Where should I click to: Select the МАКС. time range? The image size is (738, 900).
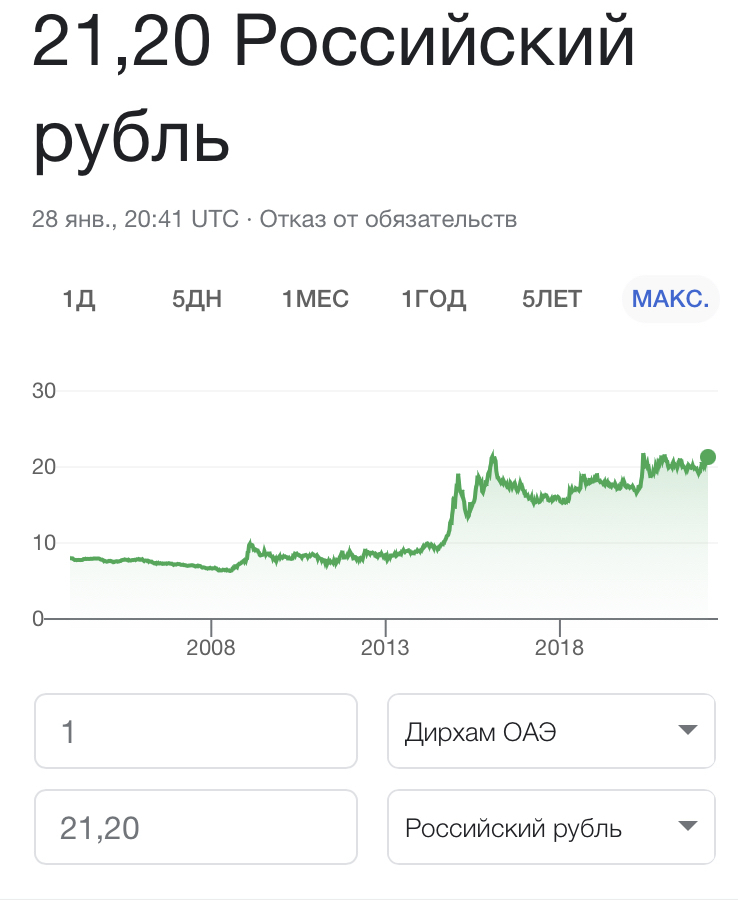pyautogui.click(x=670, y=299)
